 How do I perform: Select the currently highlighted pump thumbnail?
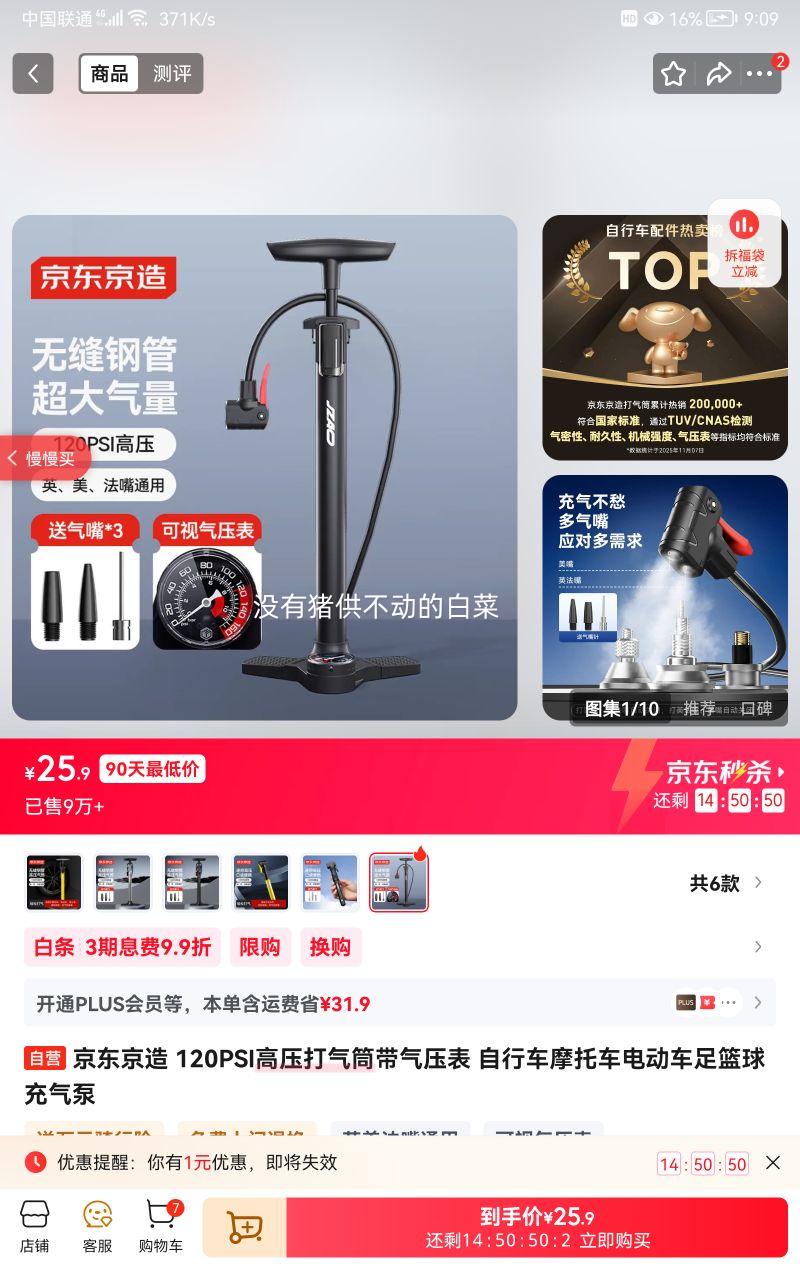click(398, 880)
